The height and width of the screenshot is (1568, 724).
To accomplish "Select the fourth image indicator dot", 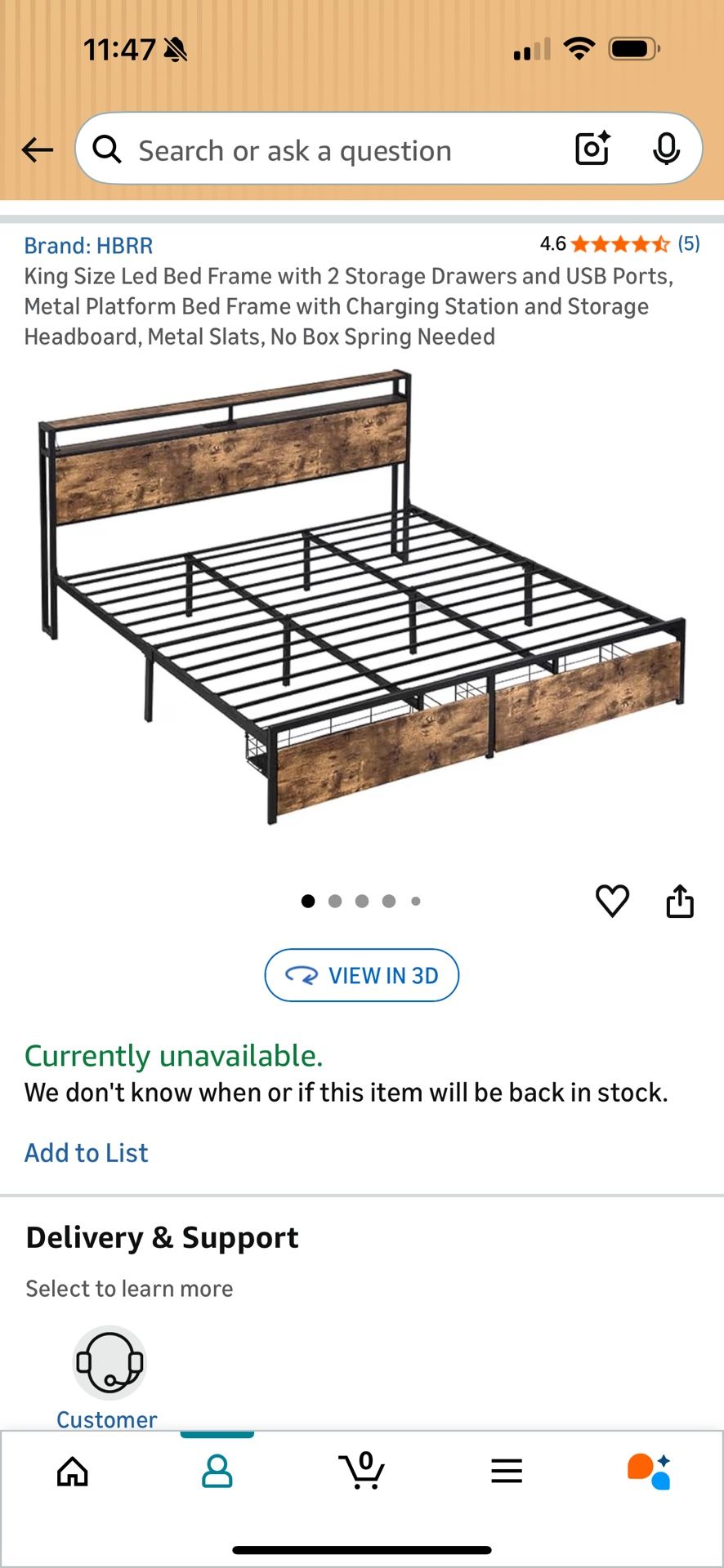I will (389, 901).
